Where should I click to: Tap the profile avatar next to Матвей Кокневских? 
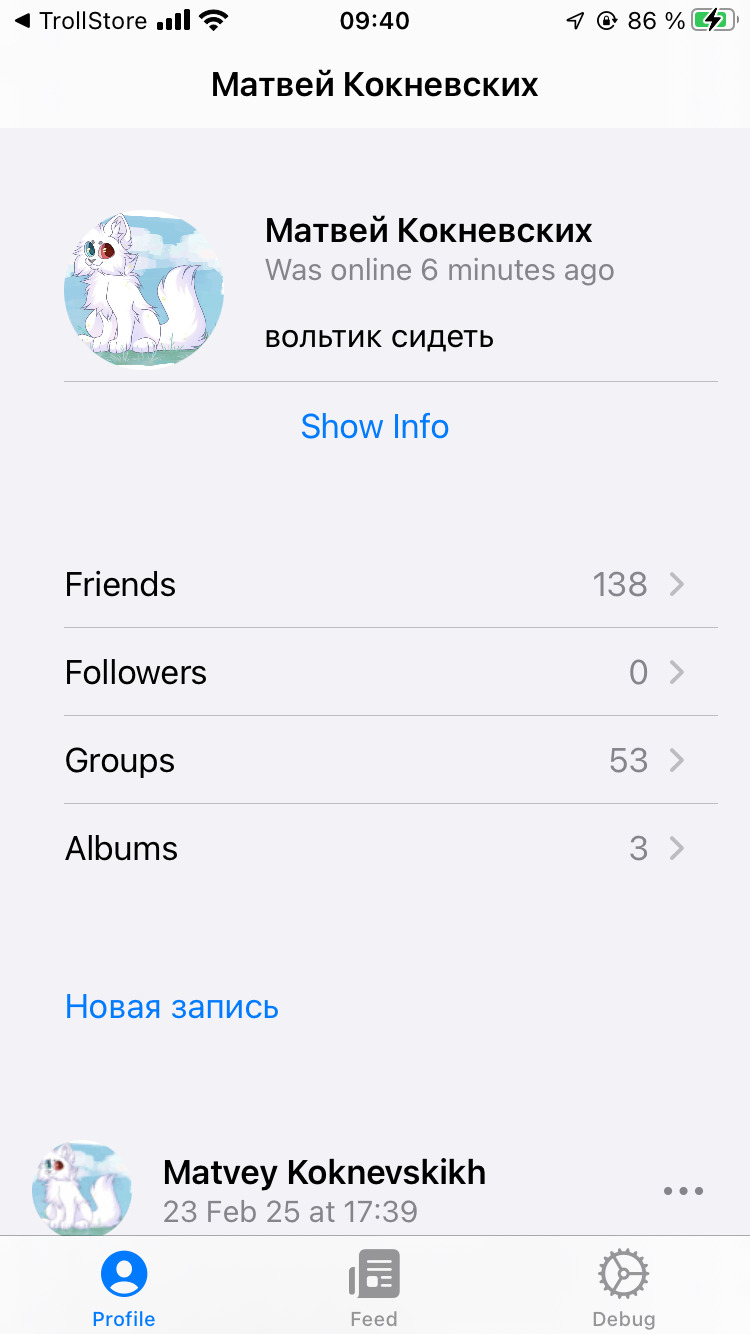click(x=144, y=289)
